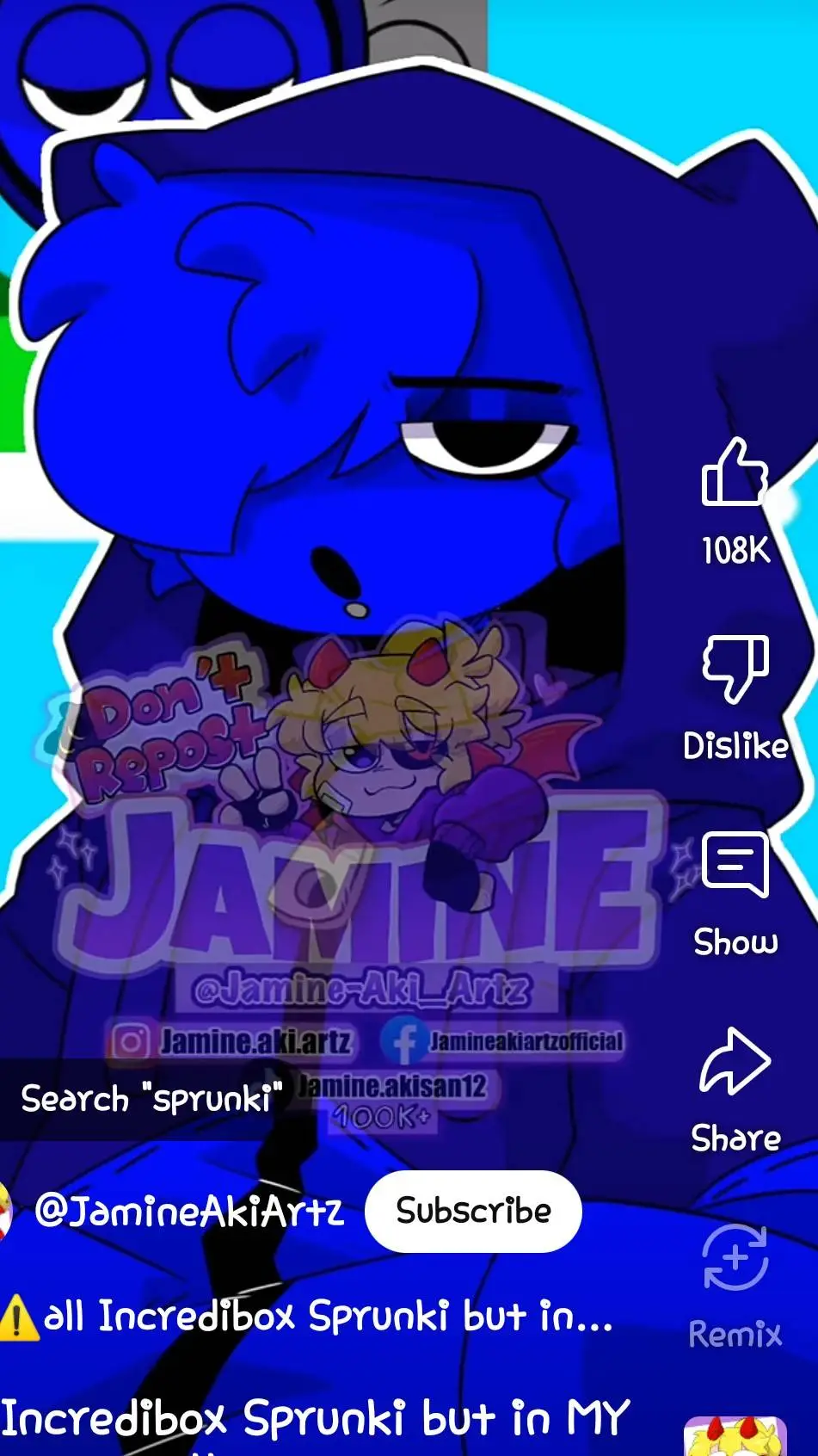Screen dimensions: 818x1456
Task: Open the sound thumbnail
Action: pyautogui.click(x=735, y=1435)
